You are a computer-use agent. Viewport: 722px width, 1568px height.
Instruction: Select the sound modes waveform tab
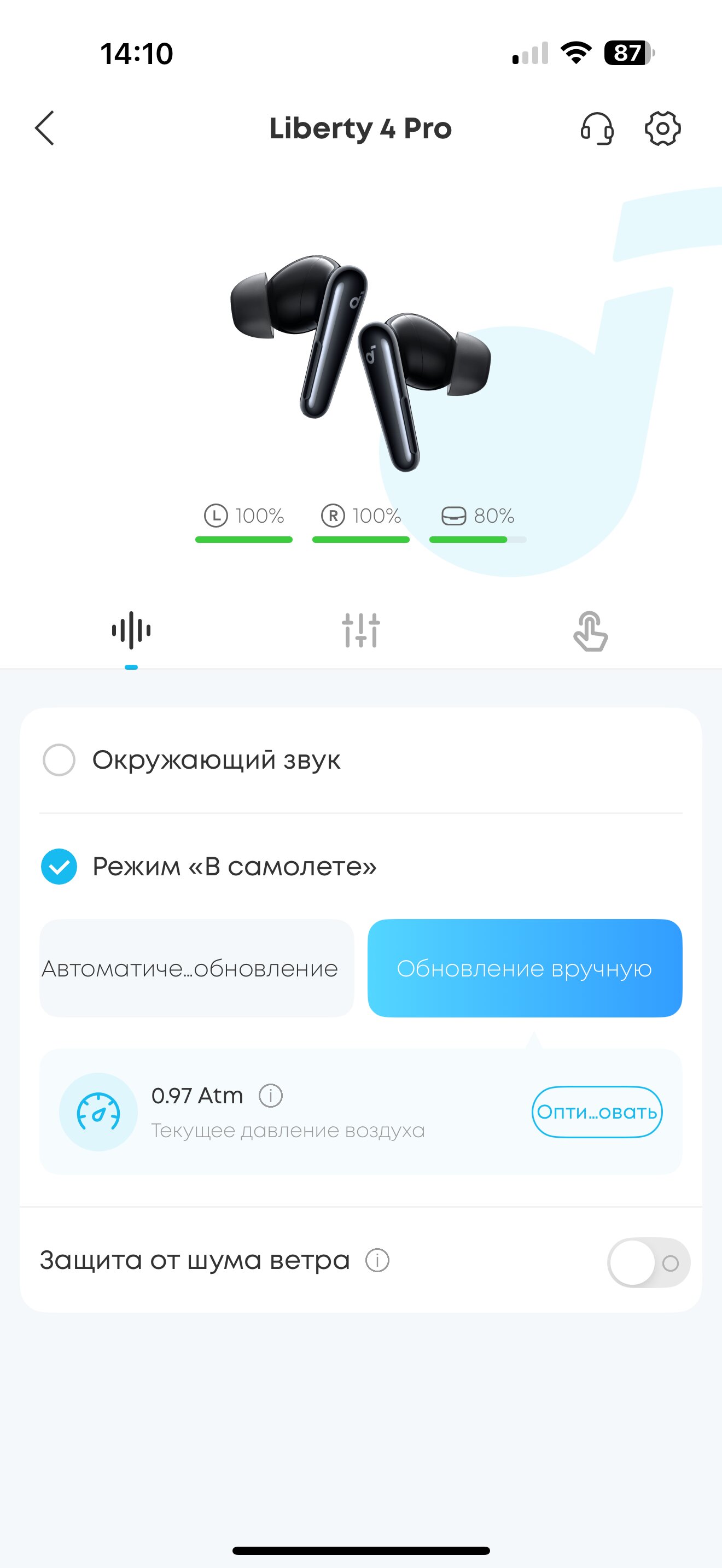click(131, 630)
